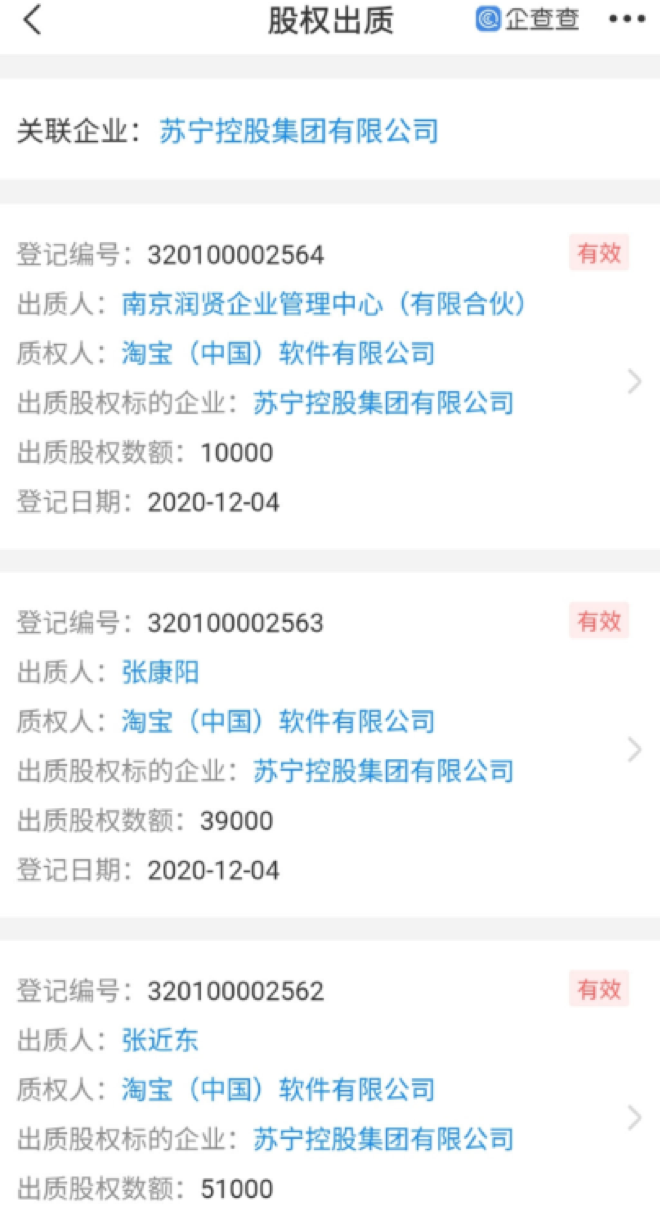Open pledge record 320100002564 details chevron
The width and height of the screenshot is (660, 1222).
pyautogui.click(x=633, y=381)
